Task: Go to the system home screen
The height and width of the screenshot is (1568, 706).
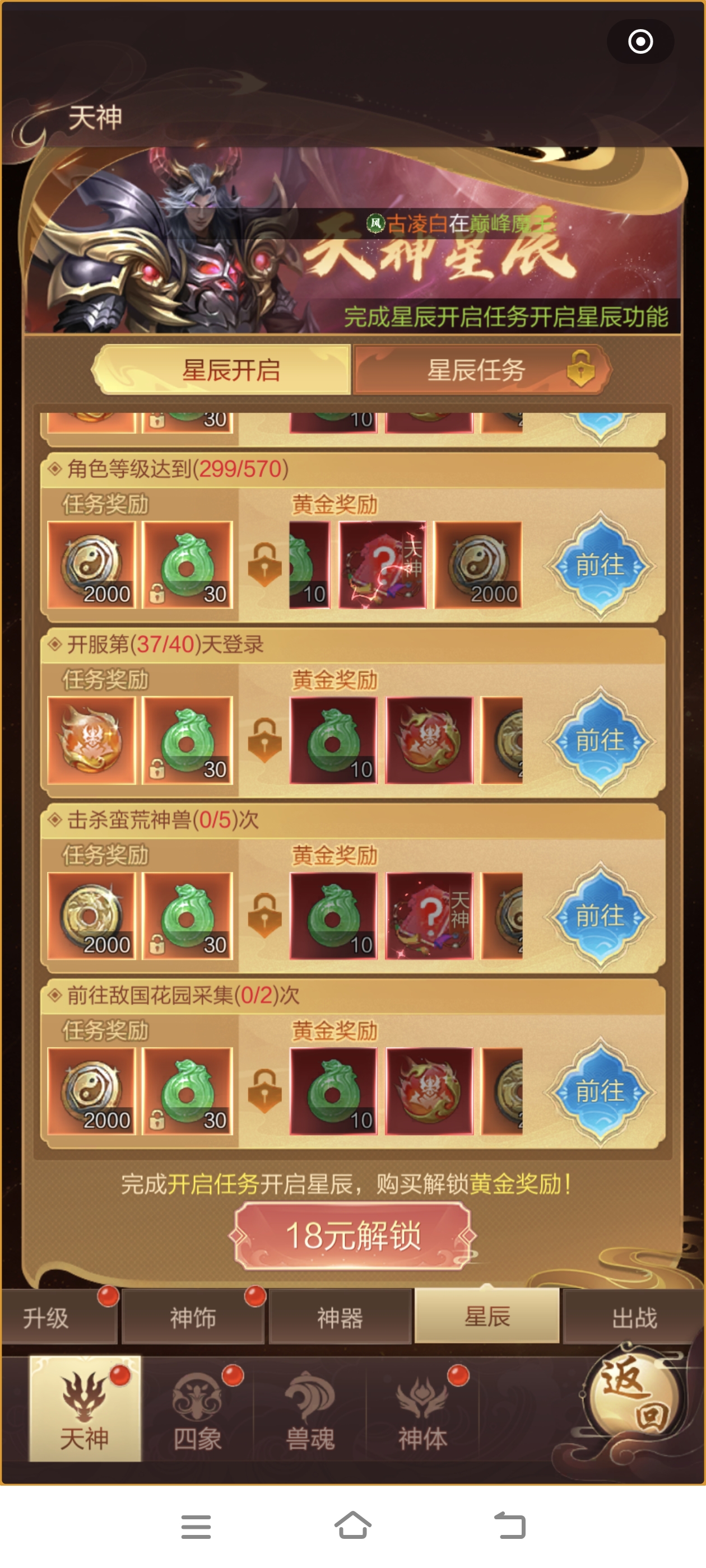Action: [x=352, y=1525]
